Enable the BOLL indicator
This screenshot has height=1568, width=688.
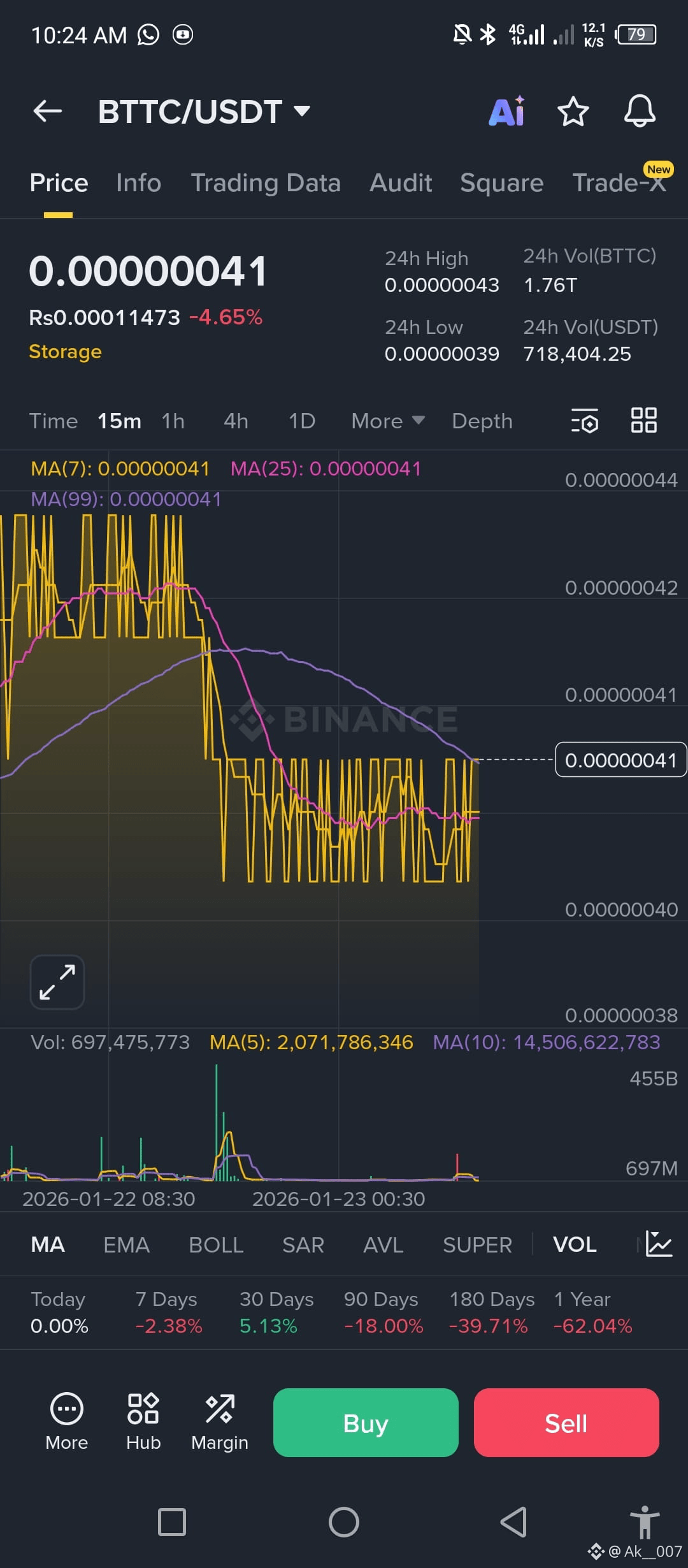pos(216,1244)
